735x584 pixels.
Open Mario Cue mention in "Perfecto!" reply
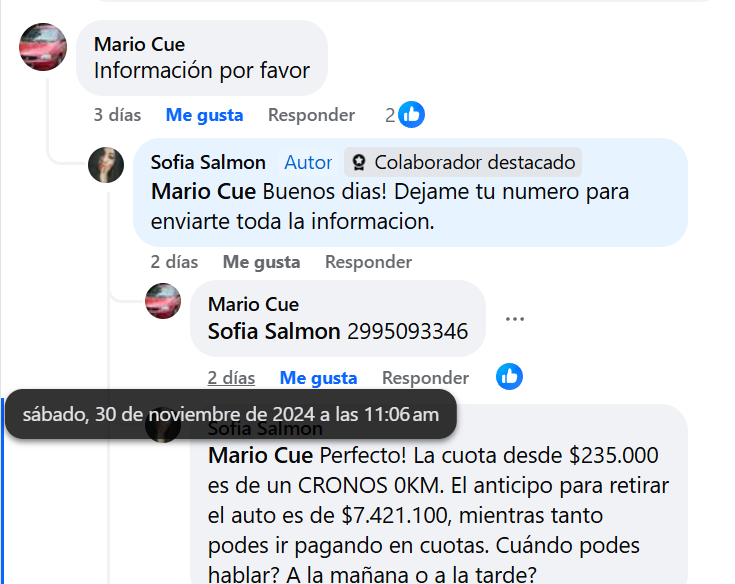(x=260, y=456)
